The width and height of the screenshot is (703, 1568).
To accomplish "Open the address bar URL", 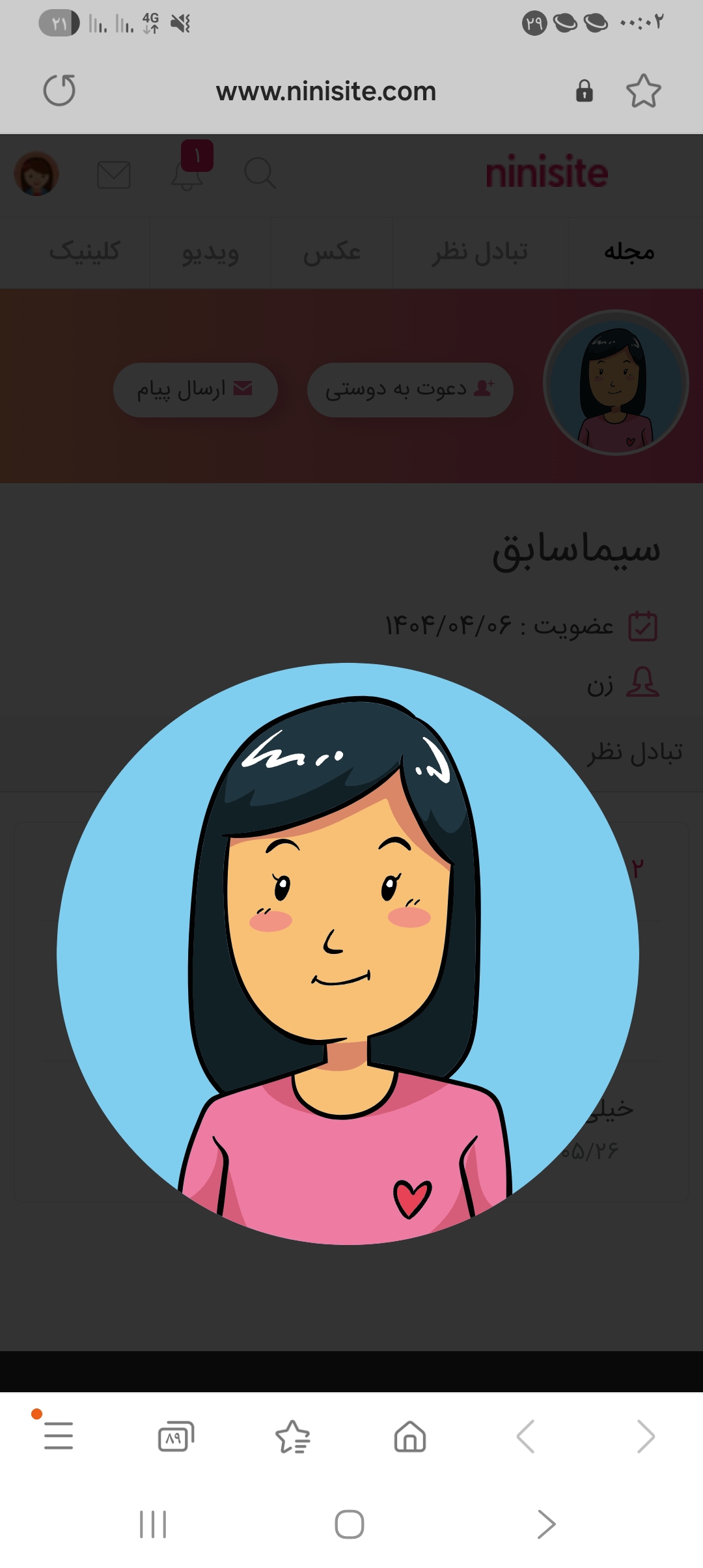I will click(x=325, y=91).
